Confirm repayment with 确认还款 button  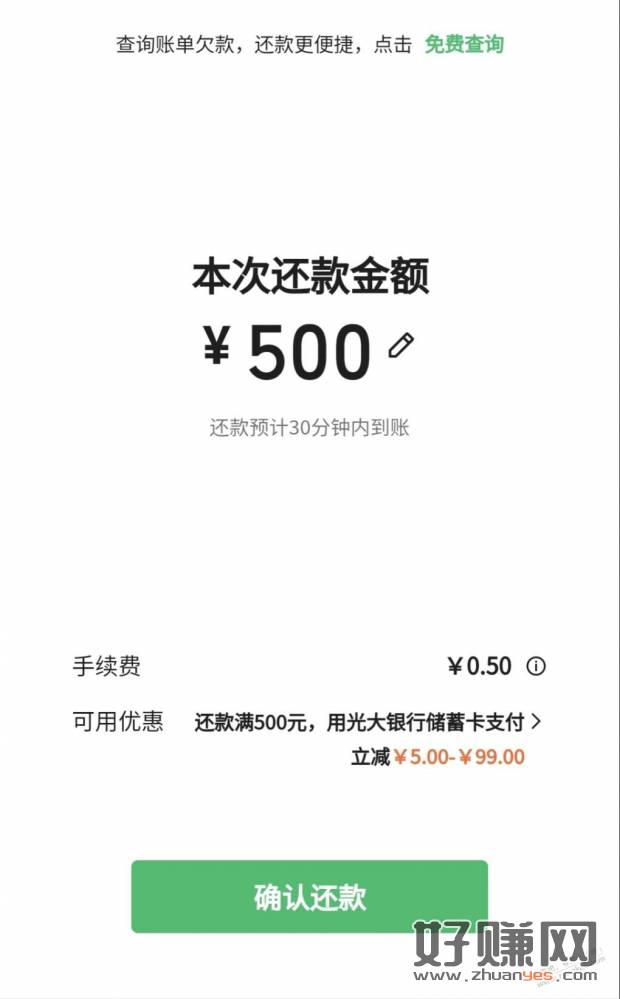(309, 897)
